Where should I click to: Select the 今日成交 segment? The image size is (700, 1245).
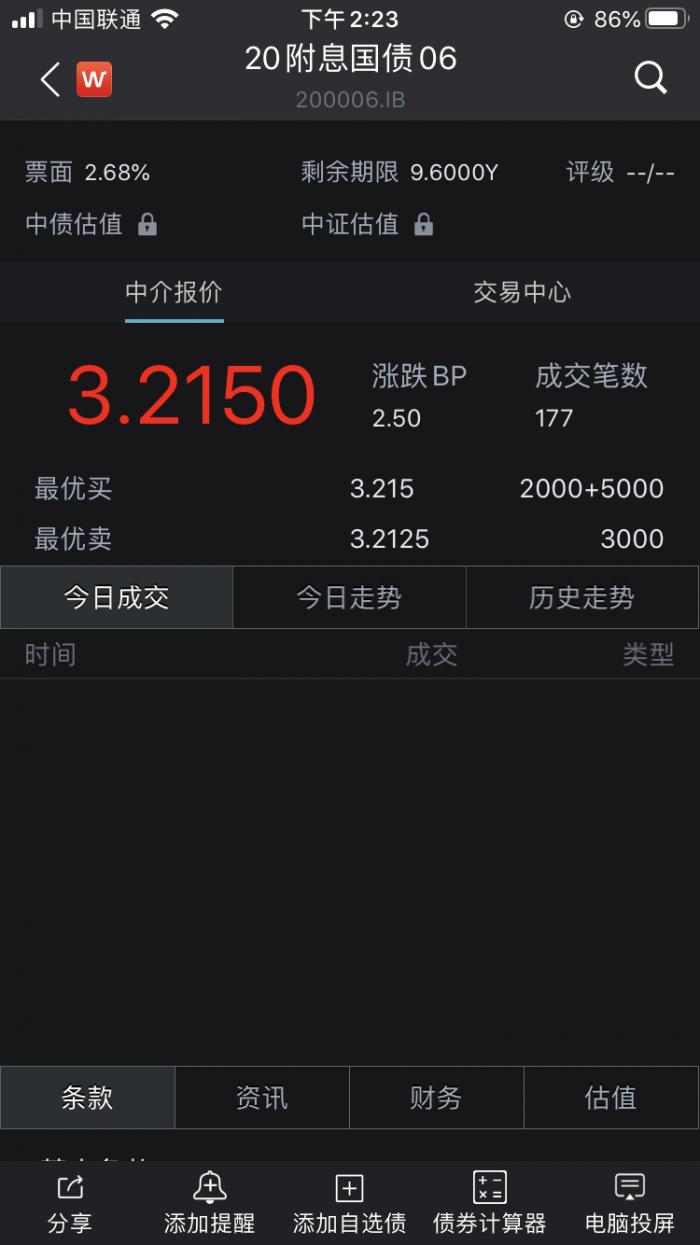[117, 598]
